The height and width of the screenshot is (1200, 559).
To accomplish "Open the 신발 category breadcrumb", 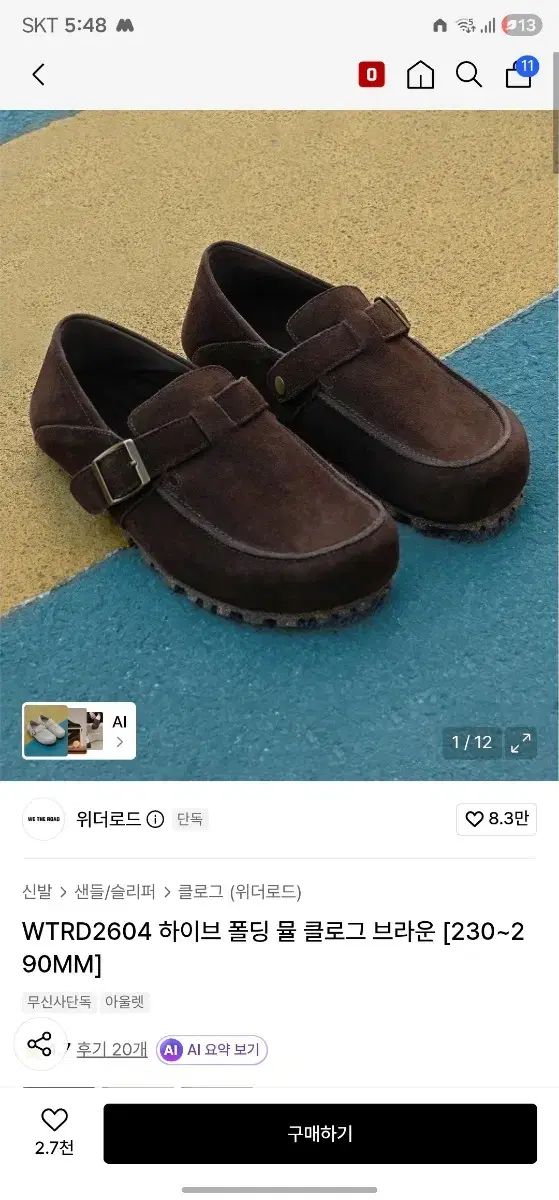I will 37,891.
